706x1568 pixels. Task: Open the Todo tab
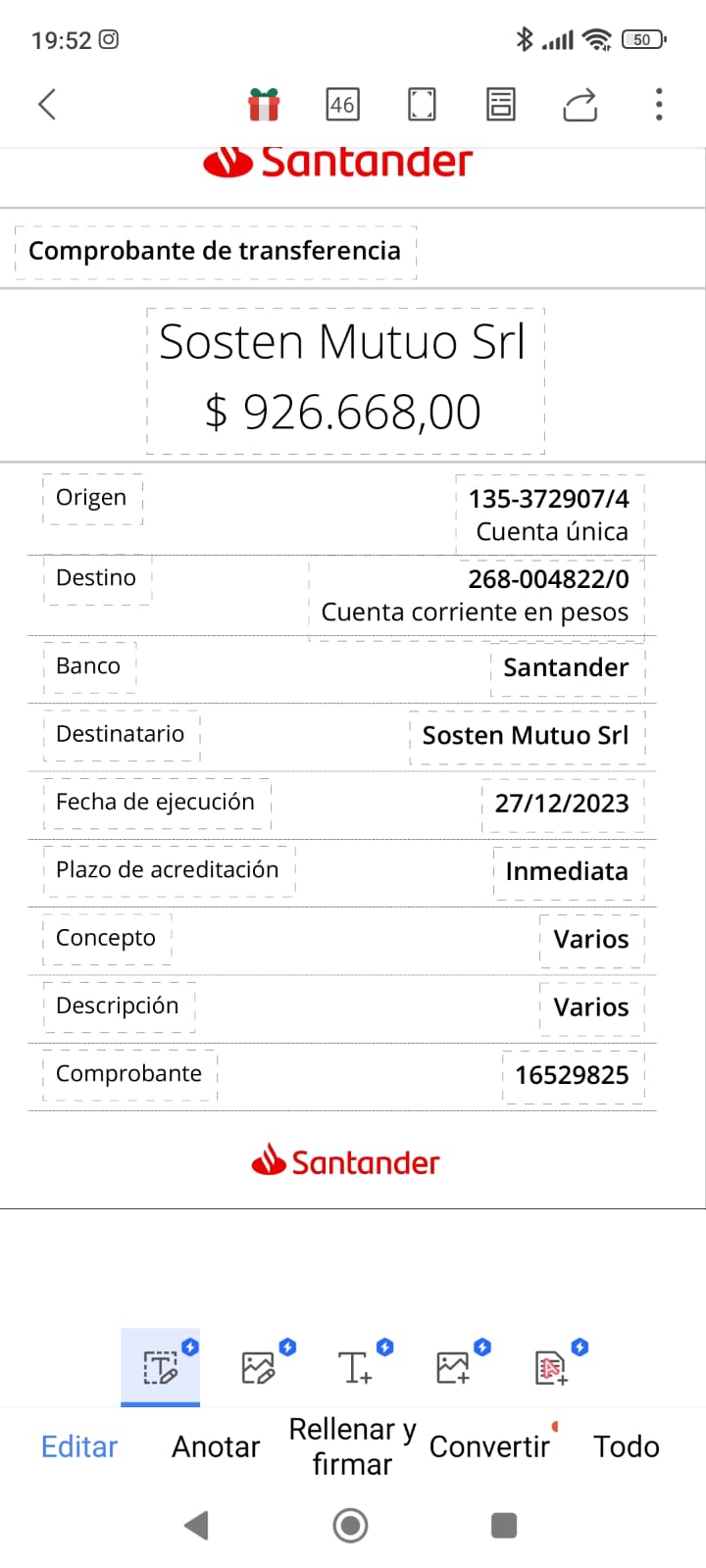point(627,1446)
